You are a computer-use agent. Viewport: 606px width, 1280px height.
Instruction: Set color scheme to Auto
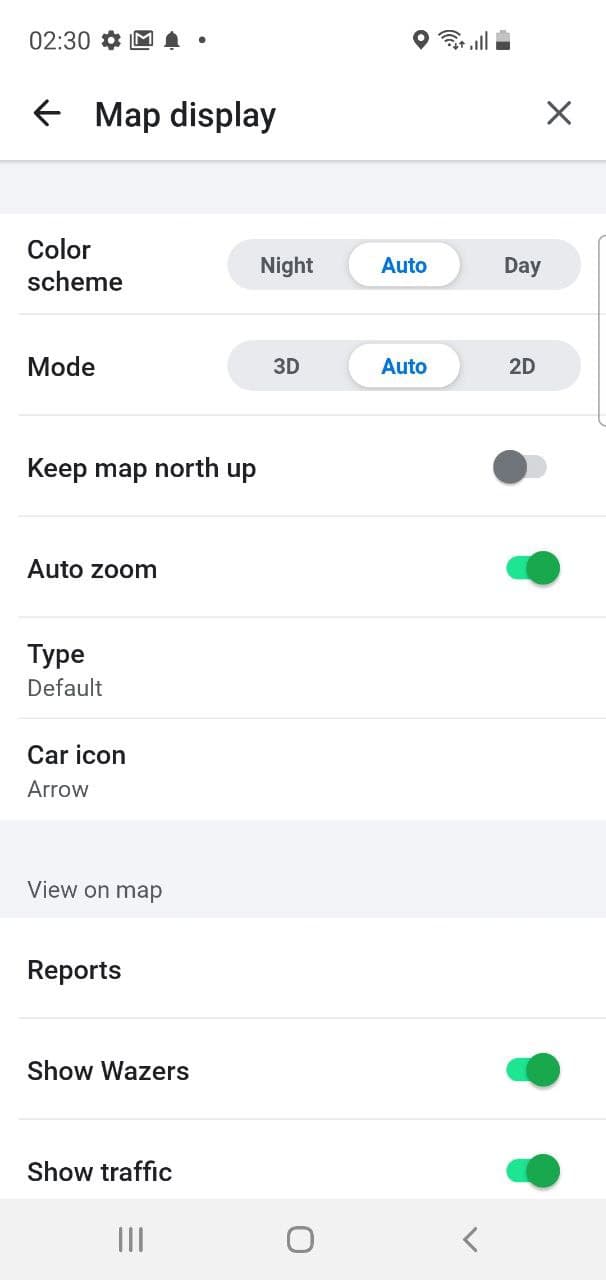[404, 265]
